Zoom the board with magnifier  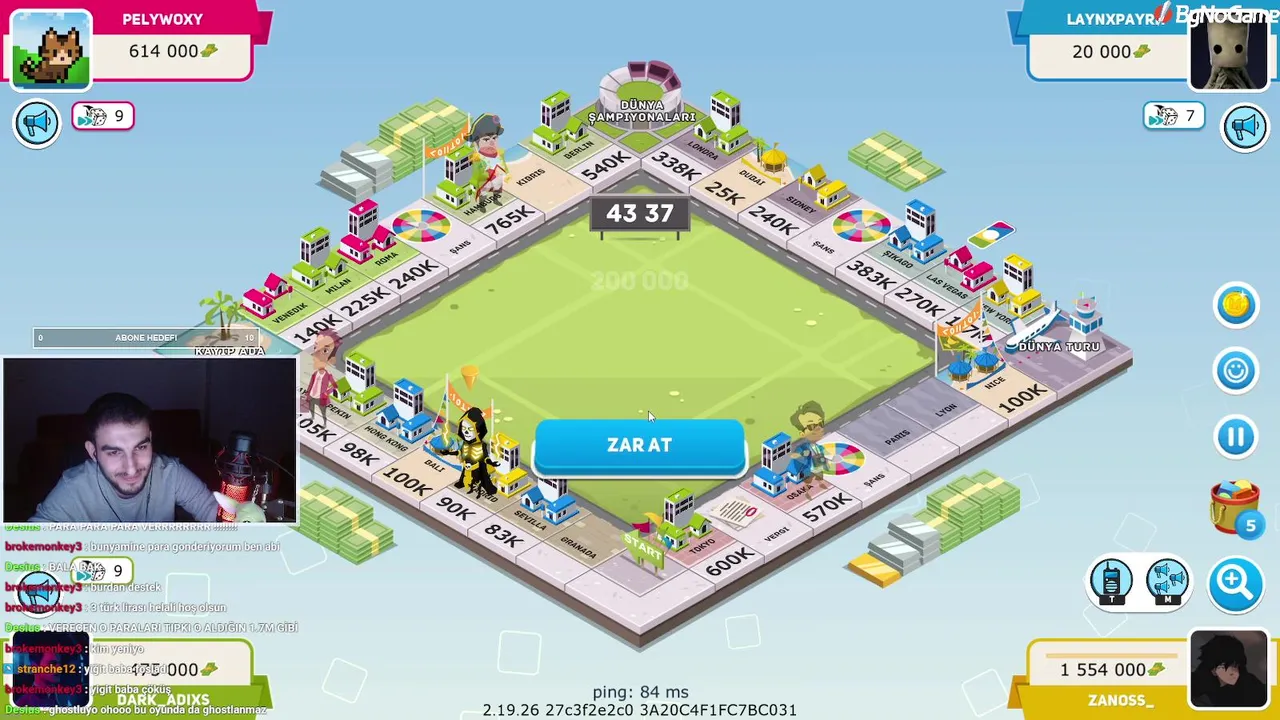[x=1235, y=581]
